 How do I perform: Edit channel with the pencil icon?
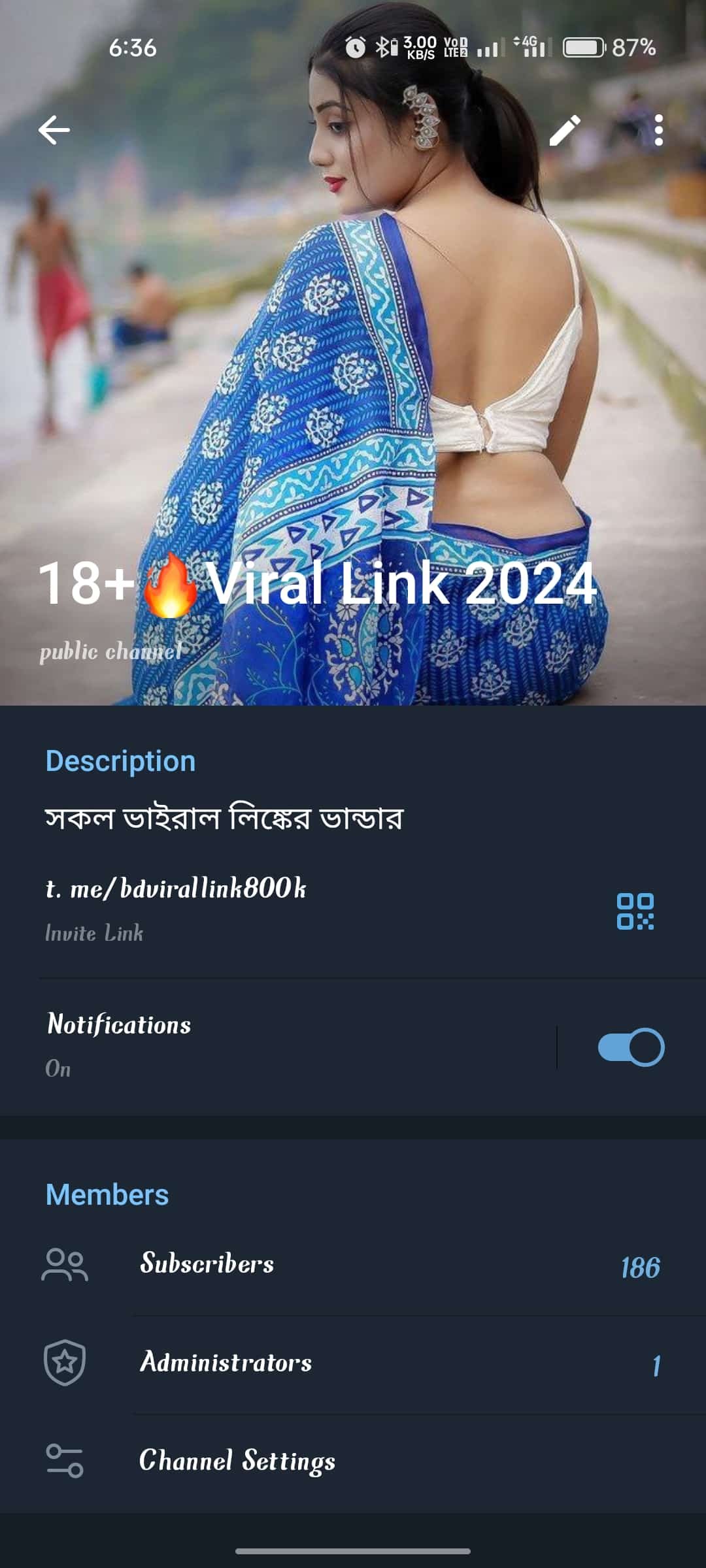click(564, 130)
